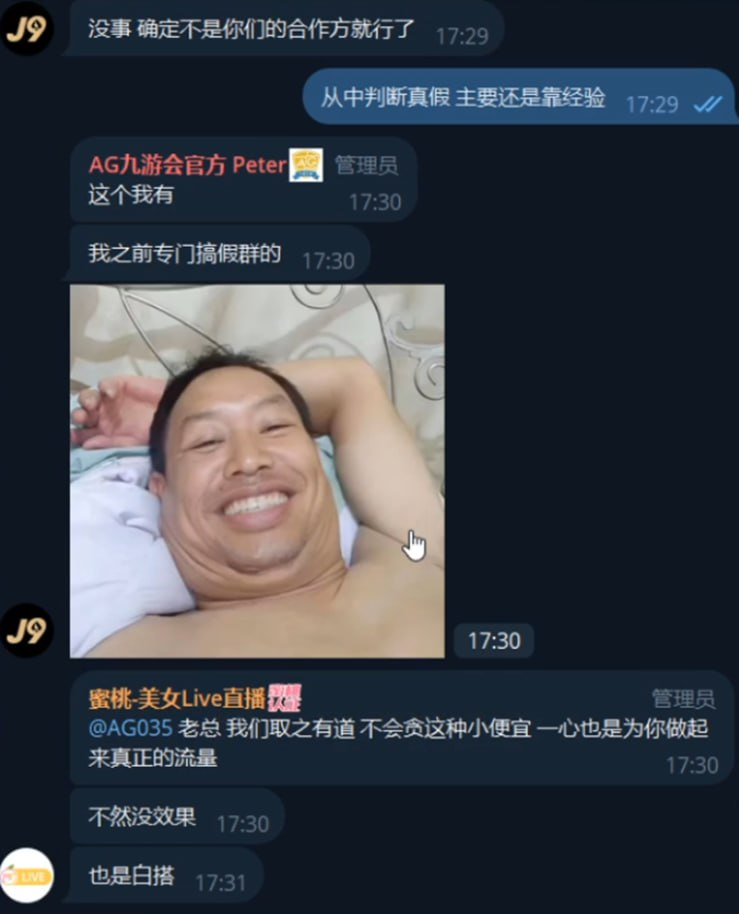Open the photo sent at 17:30
This screenshot has width=739, height=914.
(x=257, y=470)
